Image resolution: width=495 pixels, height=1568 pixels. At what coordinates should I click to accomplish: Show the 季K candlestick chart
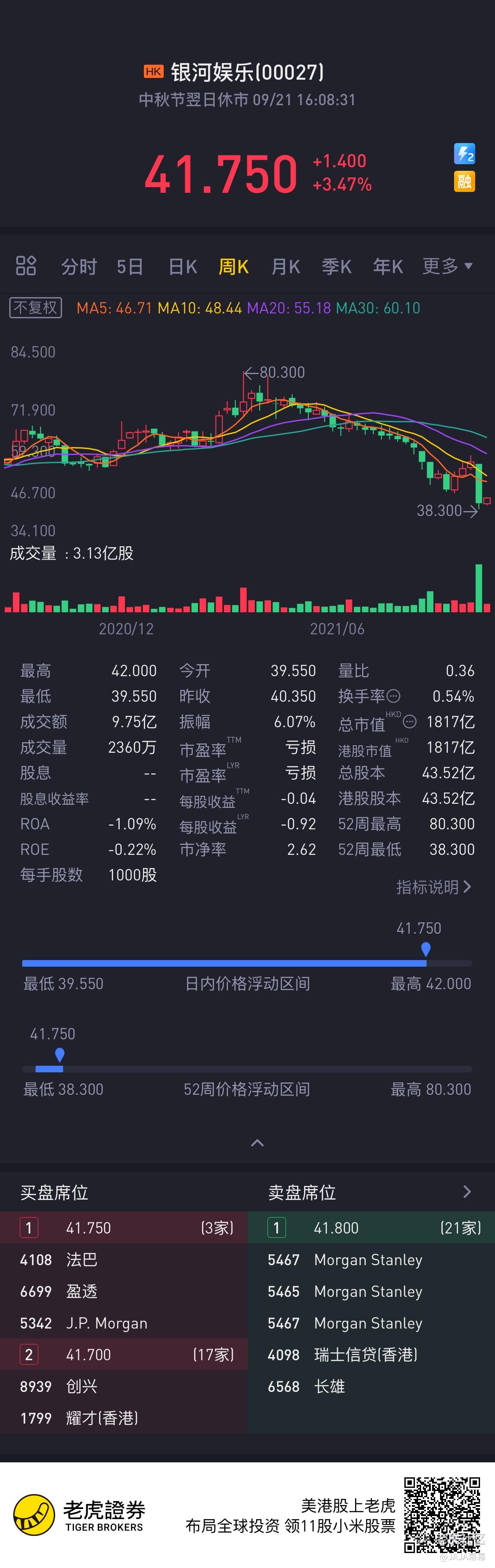(x=337, y=267)
